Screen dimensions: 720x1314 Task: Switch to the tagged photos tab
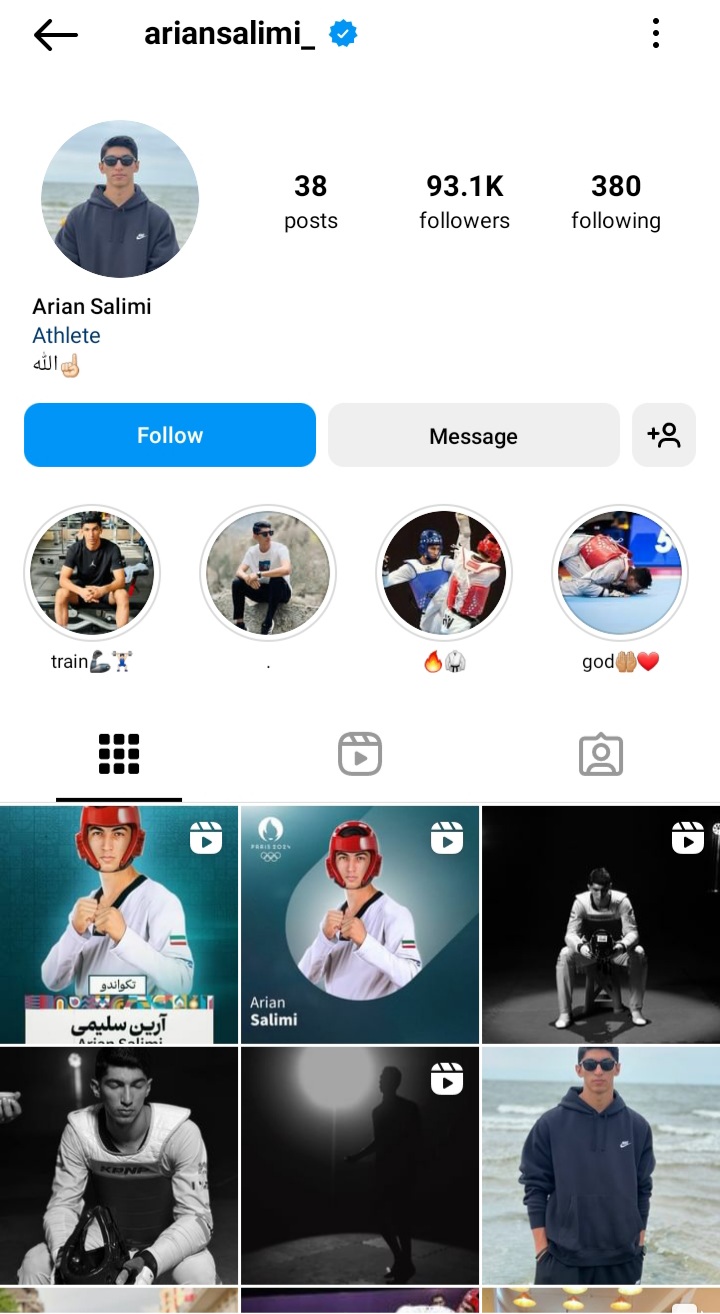[601, 755]
